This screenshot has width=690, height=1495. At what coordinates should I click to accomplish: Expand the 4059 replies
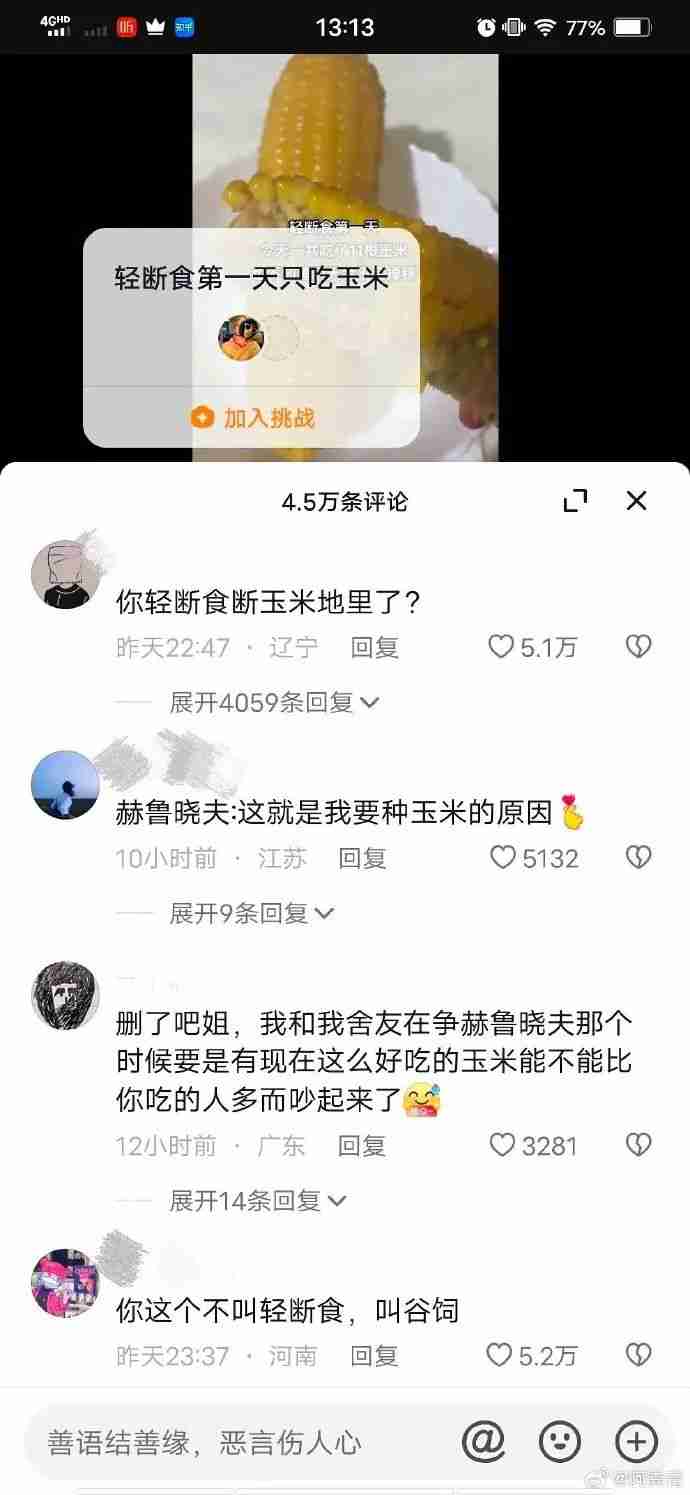tap(273, 703)
